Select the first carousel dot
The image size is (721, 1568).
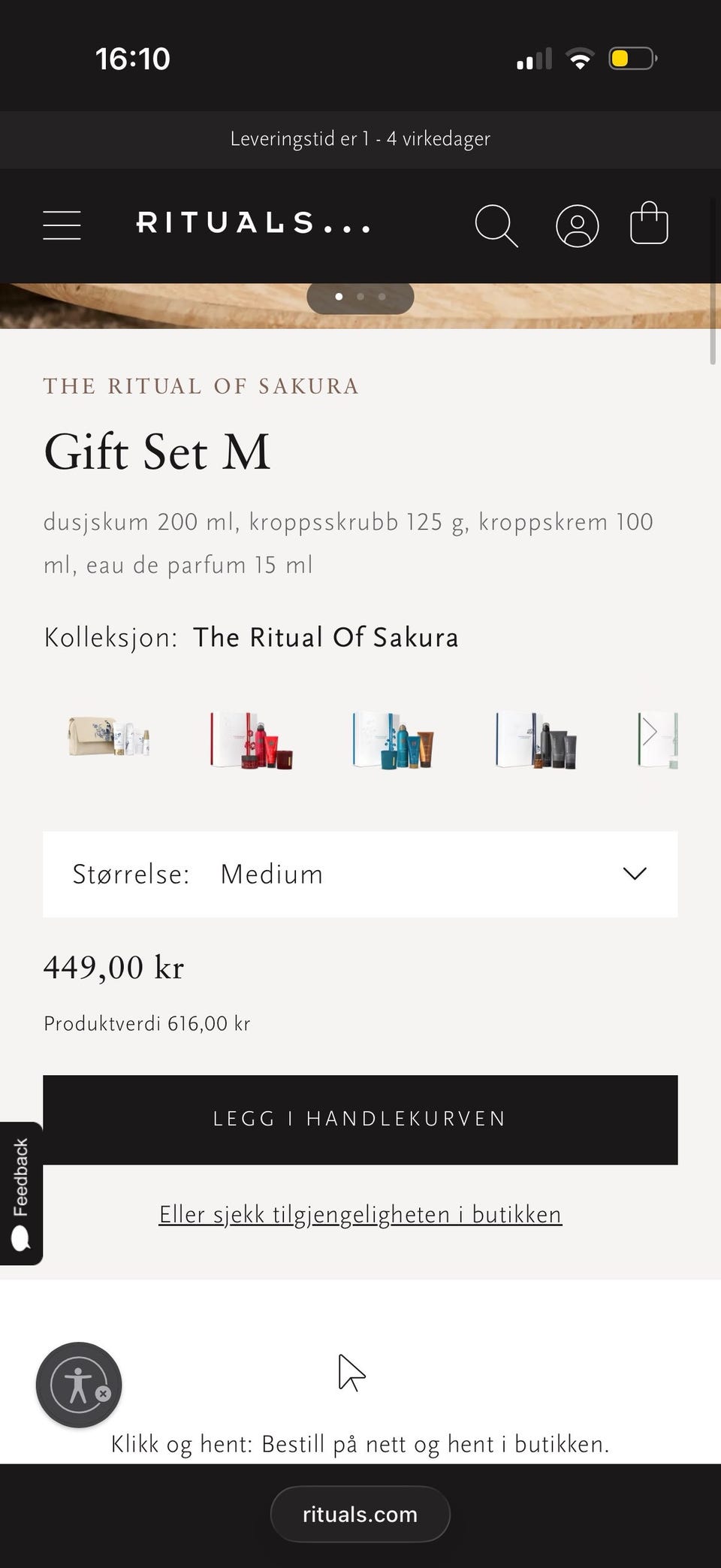click(x=339, y=297)
